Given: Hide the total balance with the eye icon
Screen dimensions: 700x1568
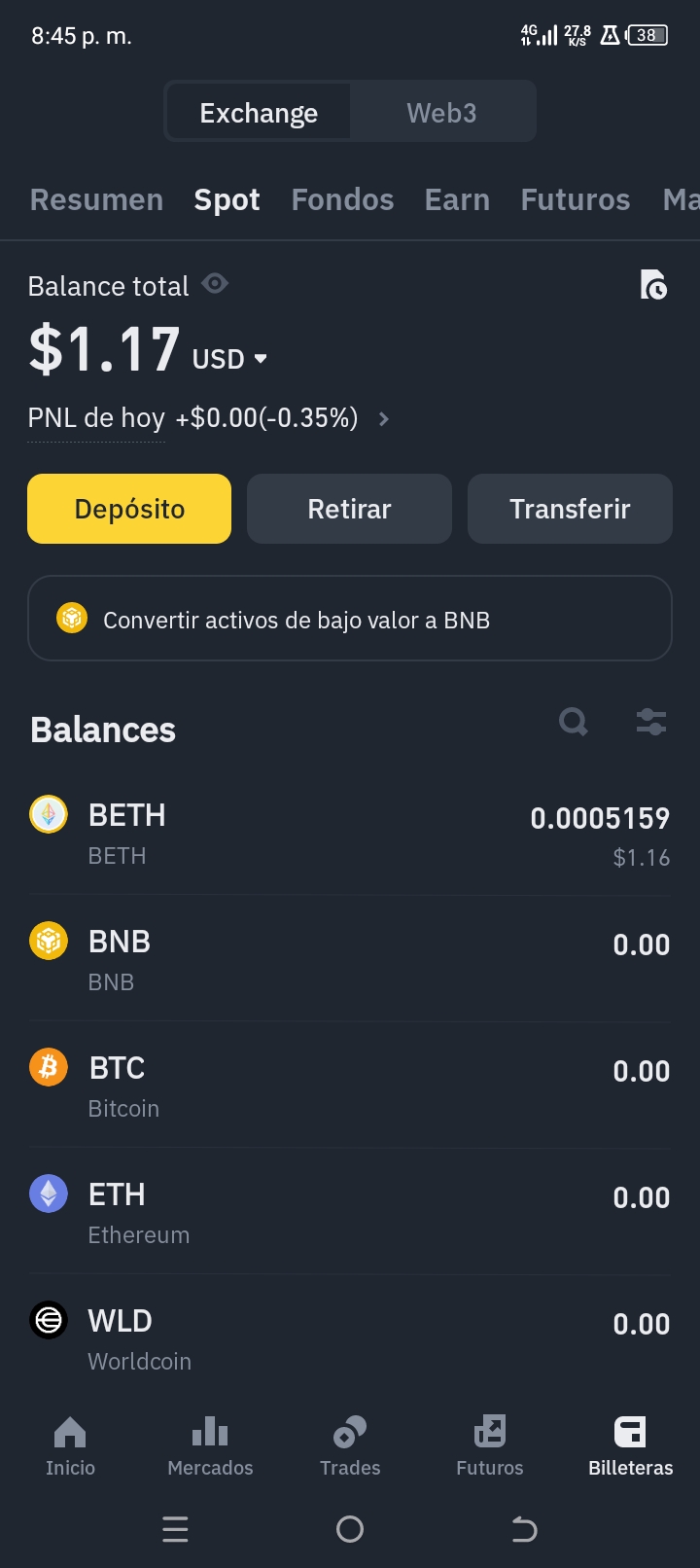Looking at the screenshot, I should [215, 284].
